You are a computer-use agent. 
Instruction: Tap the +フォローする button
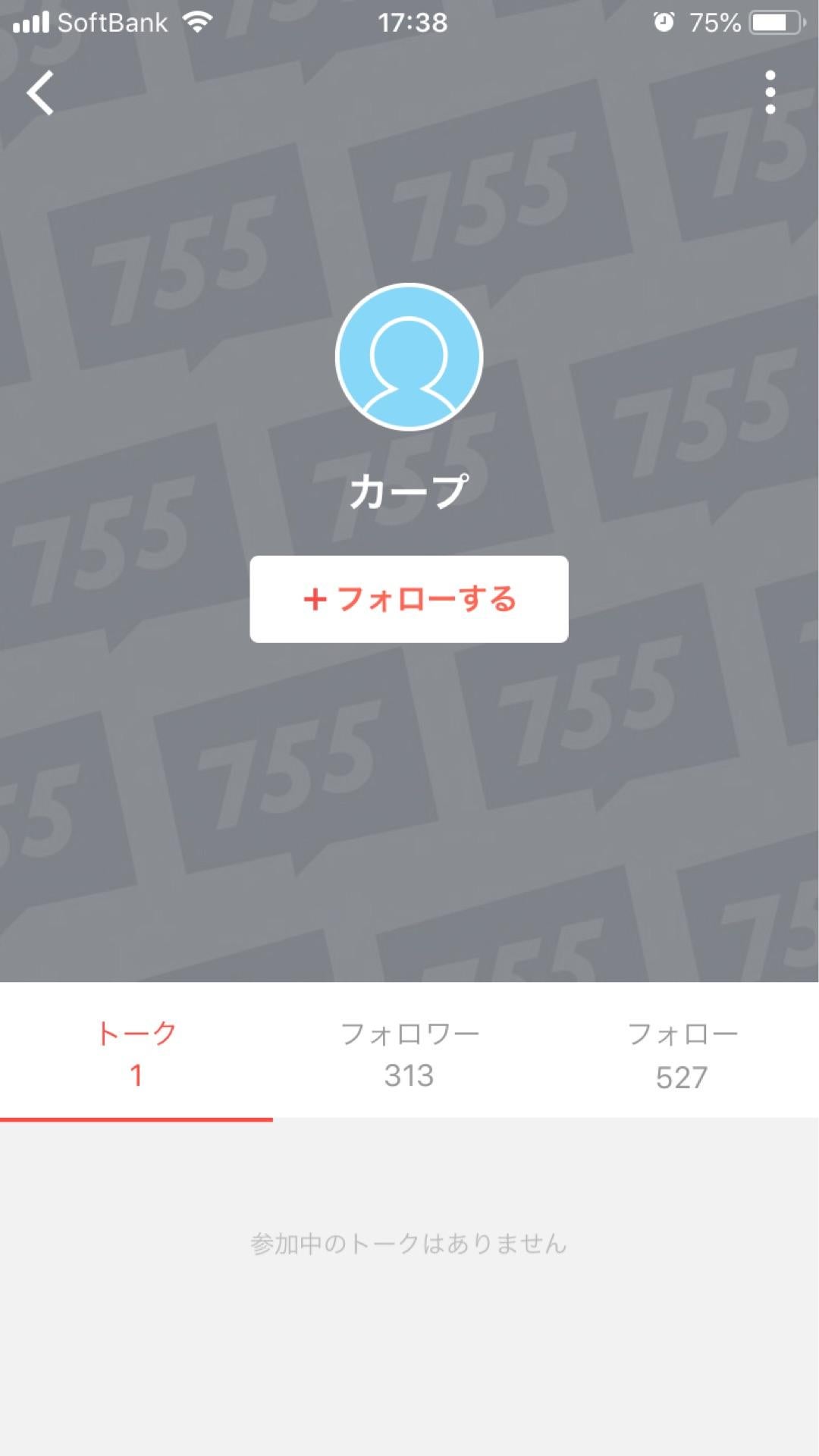pos(409,598)
